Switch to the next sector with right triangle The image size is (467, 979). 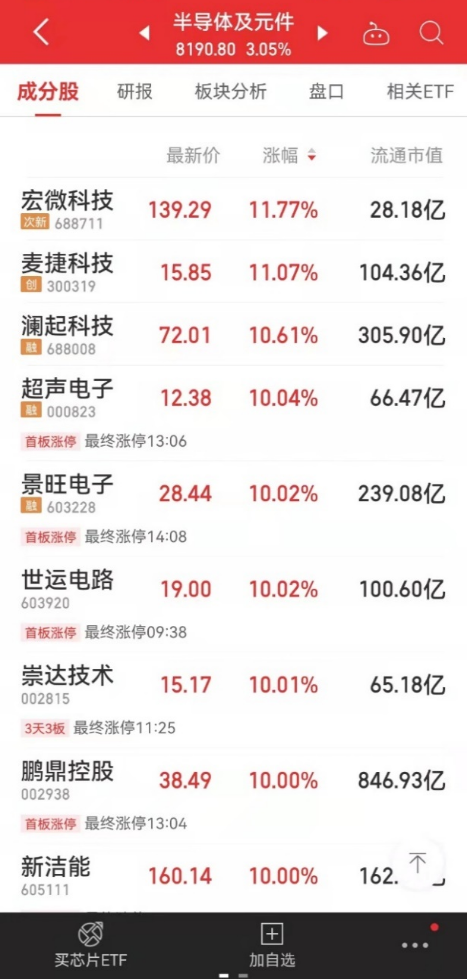(x=322, y=32)
